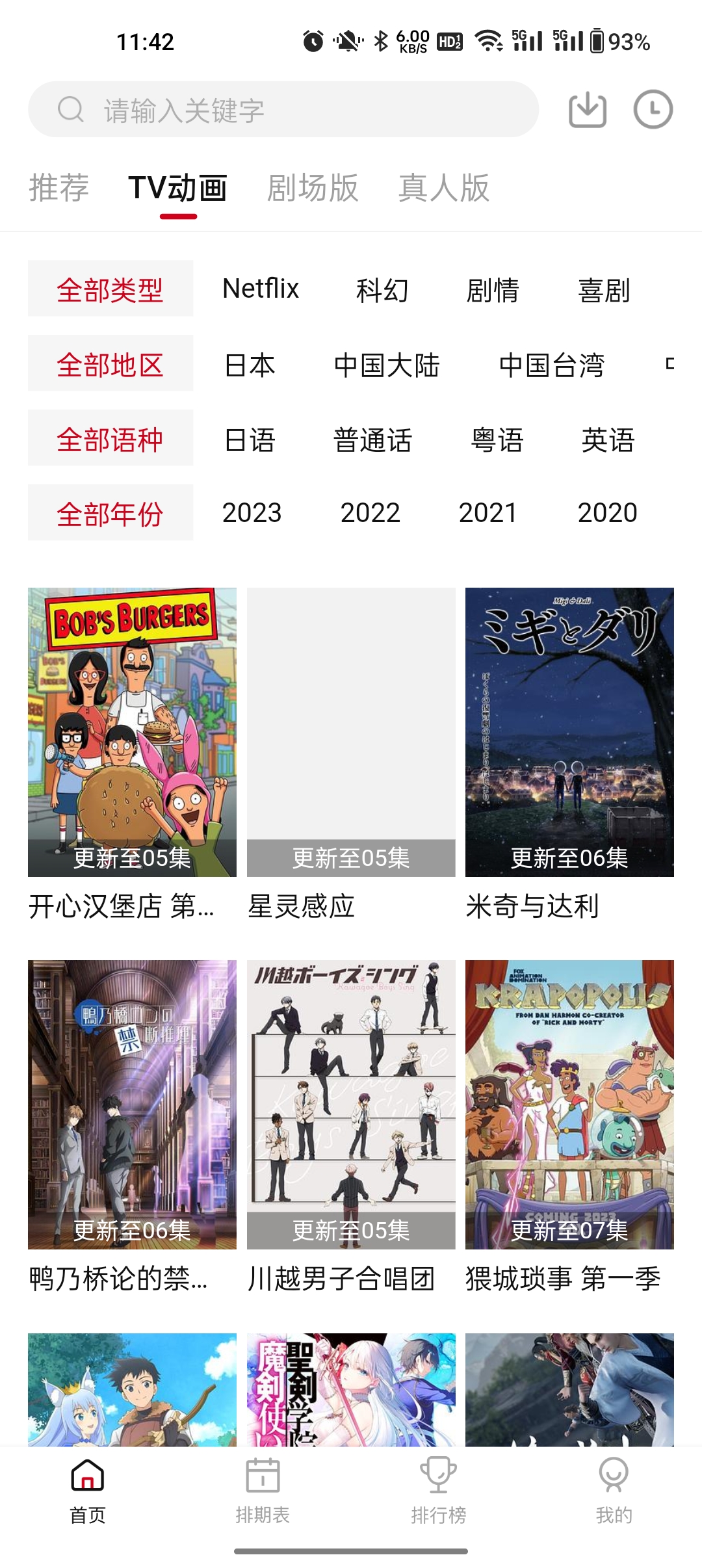
Task: Select the 日语 language filter
Action: click(250, 441)
